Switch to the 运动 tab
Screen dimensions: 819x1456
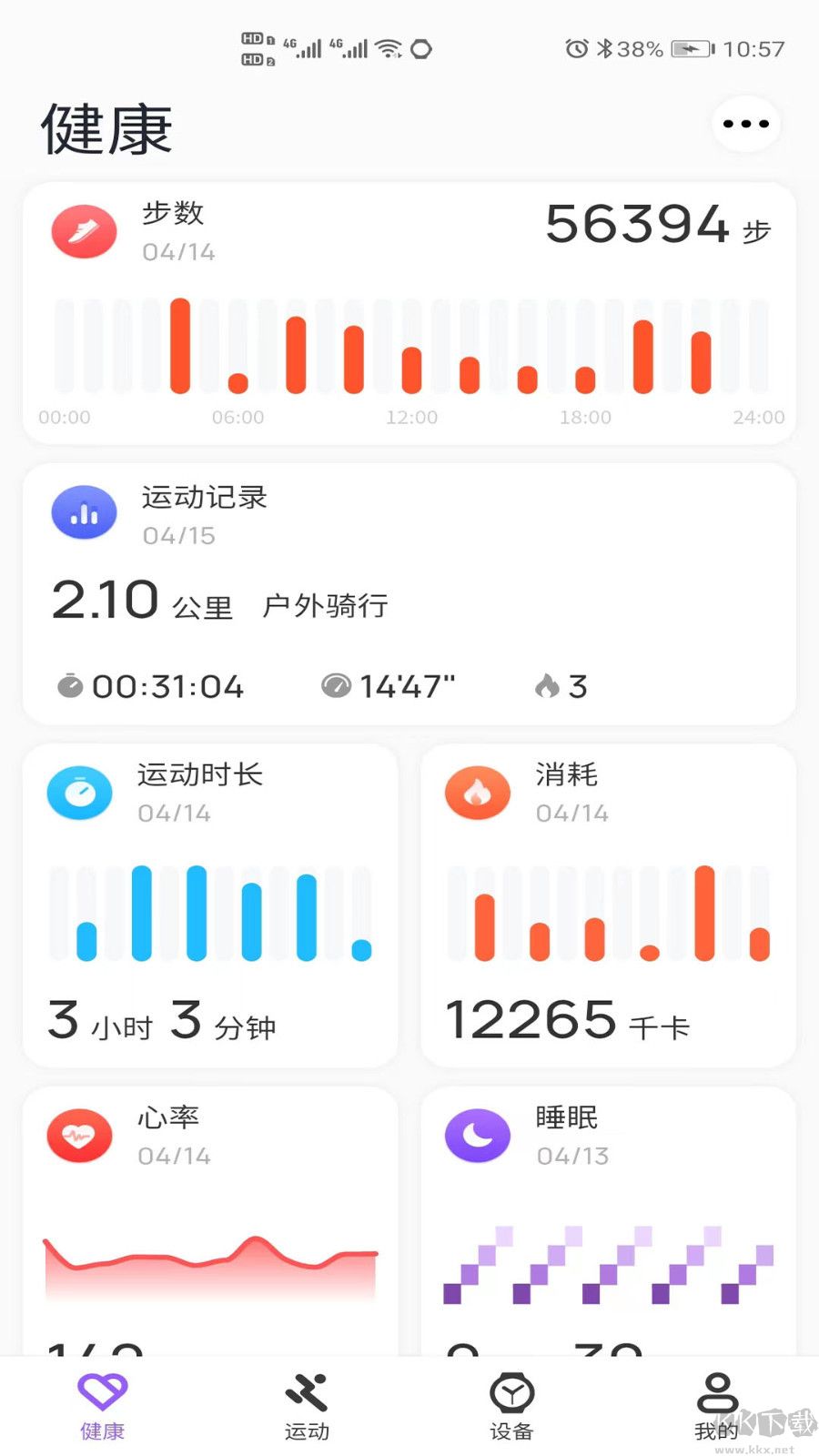[x=307, y=1407]
